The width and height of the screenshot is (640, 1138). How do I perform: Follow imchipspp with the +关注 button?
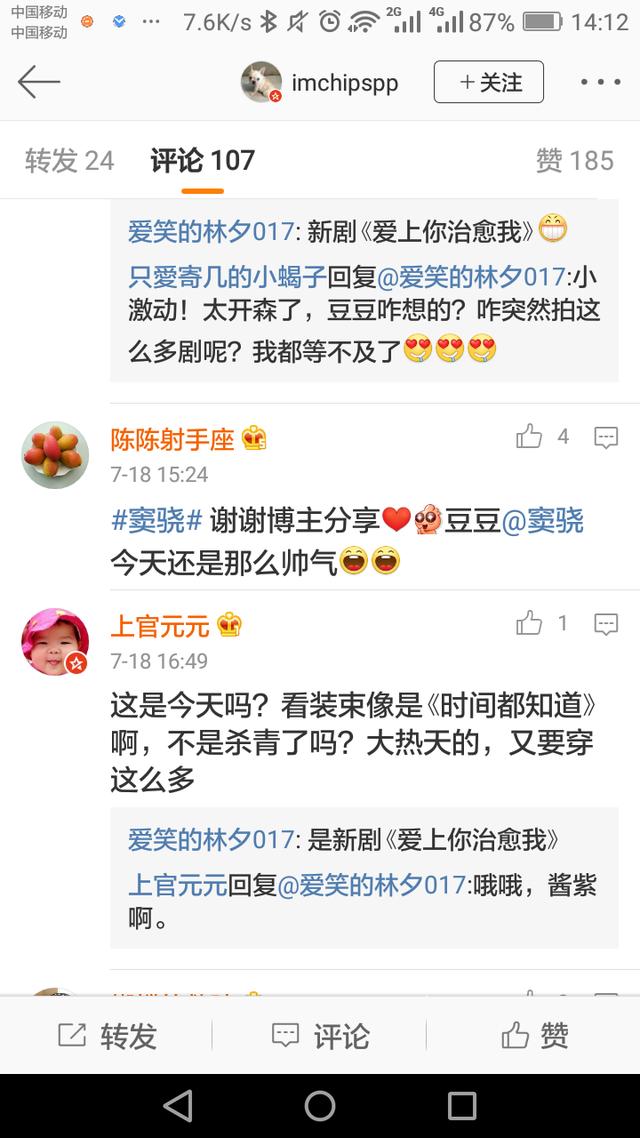point(488,82)
